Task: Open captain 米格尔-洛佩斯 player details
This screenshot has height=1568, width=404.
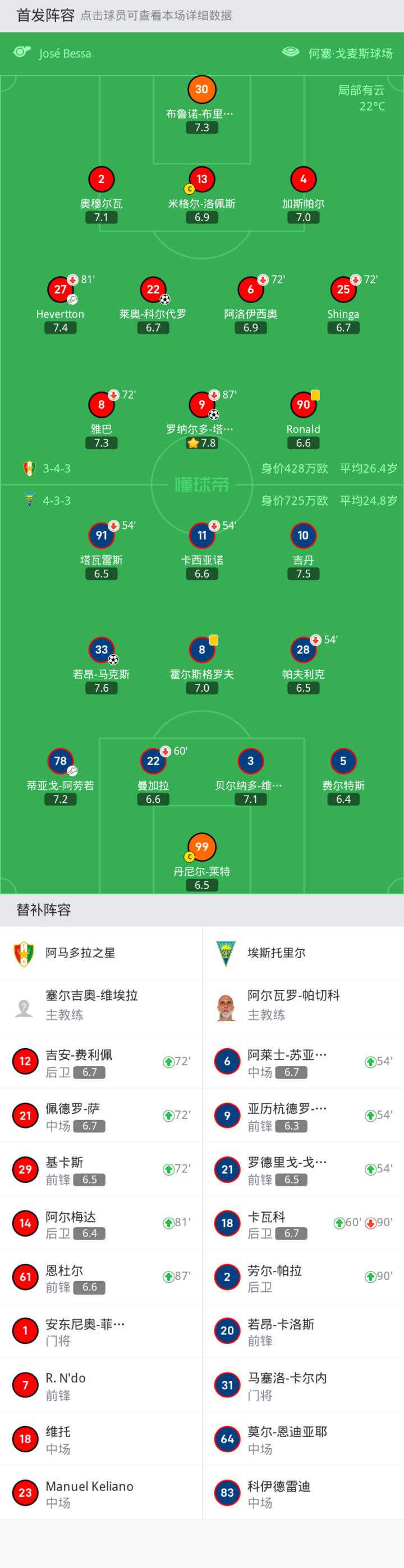Action: [201, 195]
